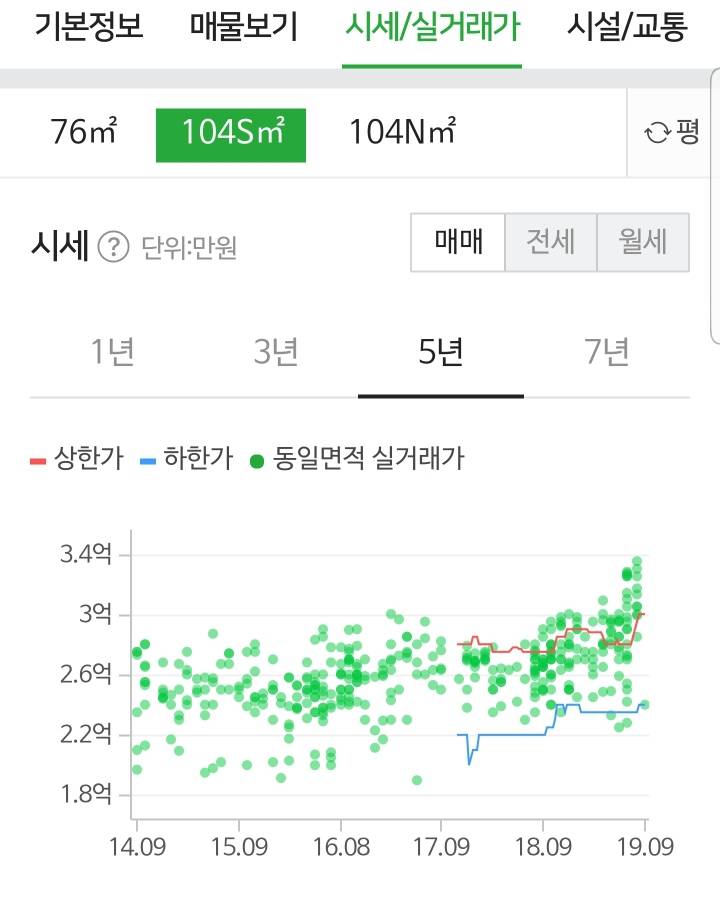This screenshot has width=720, height=898.
Task: Reselect the highlighted 104S㎡ button
Action: [x=231, y=132]
